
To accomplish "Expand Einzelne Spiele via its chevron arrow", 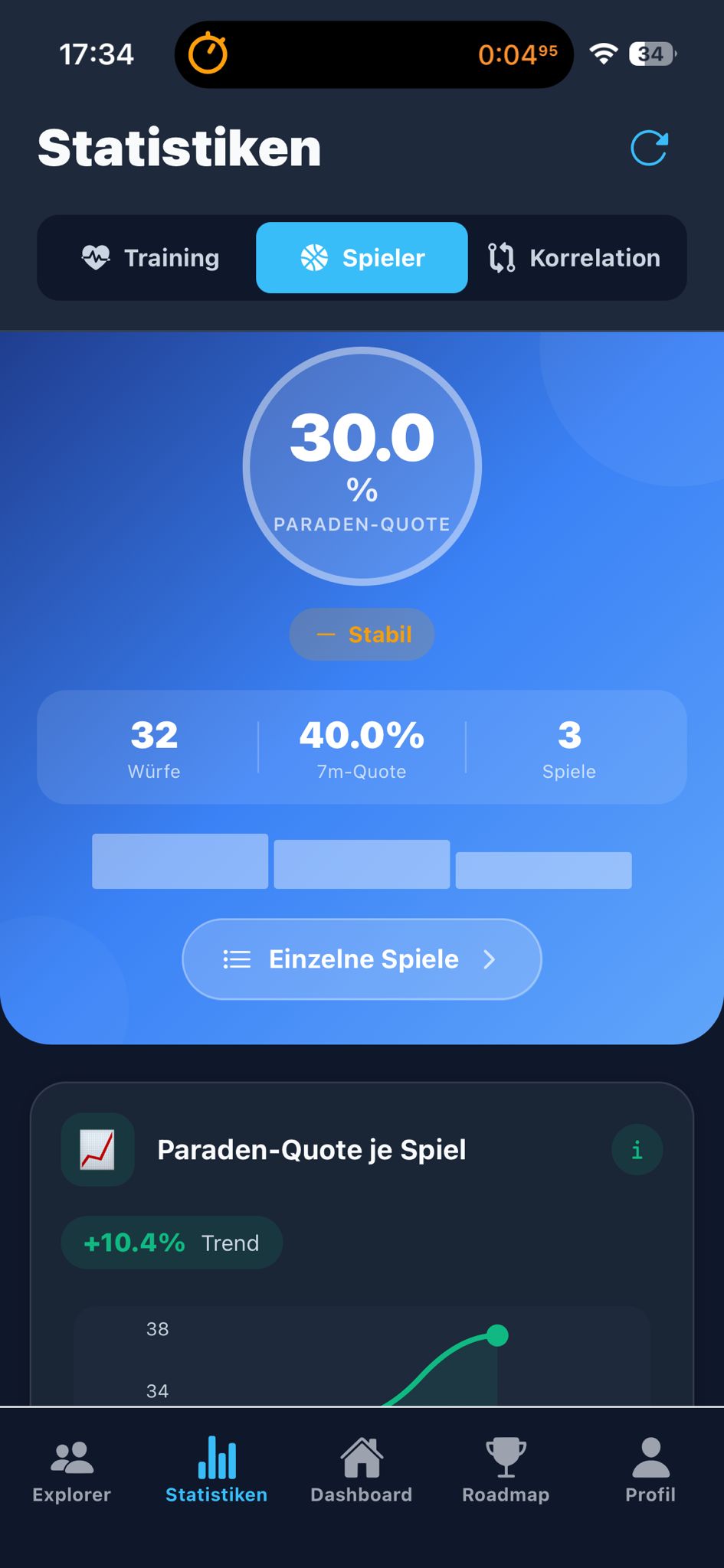I will click(490, 959).
